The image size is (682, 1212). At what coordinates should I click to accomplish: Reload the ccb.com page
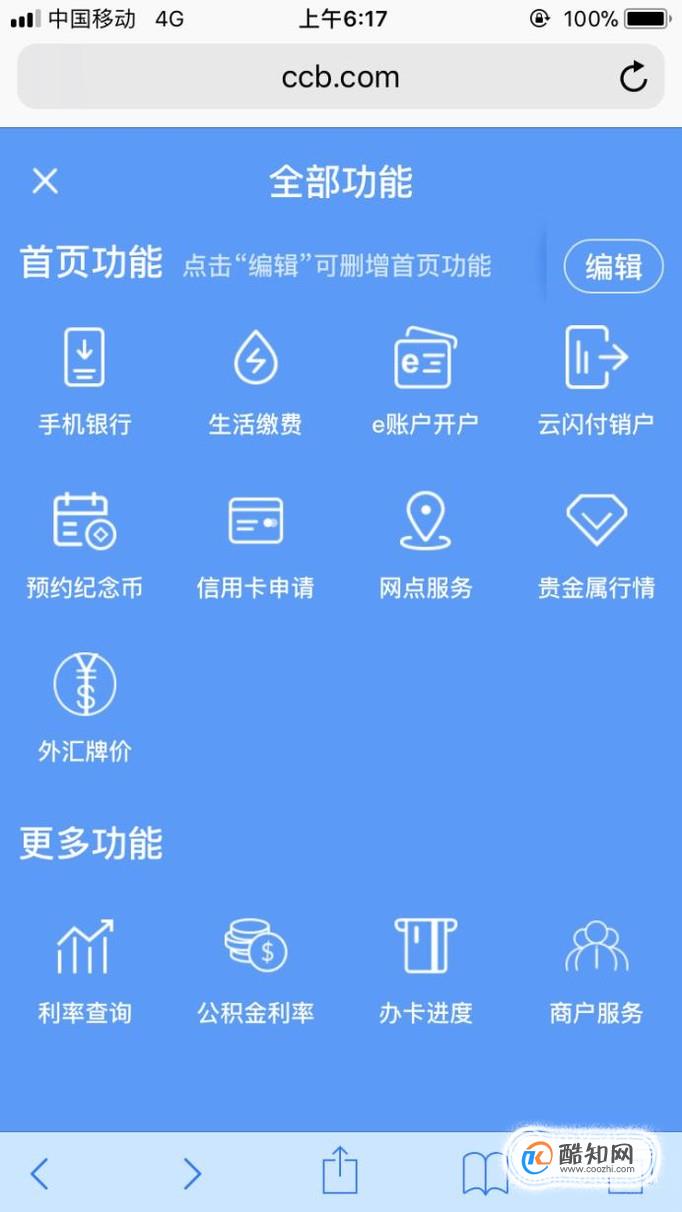[x=633, y=77]
